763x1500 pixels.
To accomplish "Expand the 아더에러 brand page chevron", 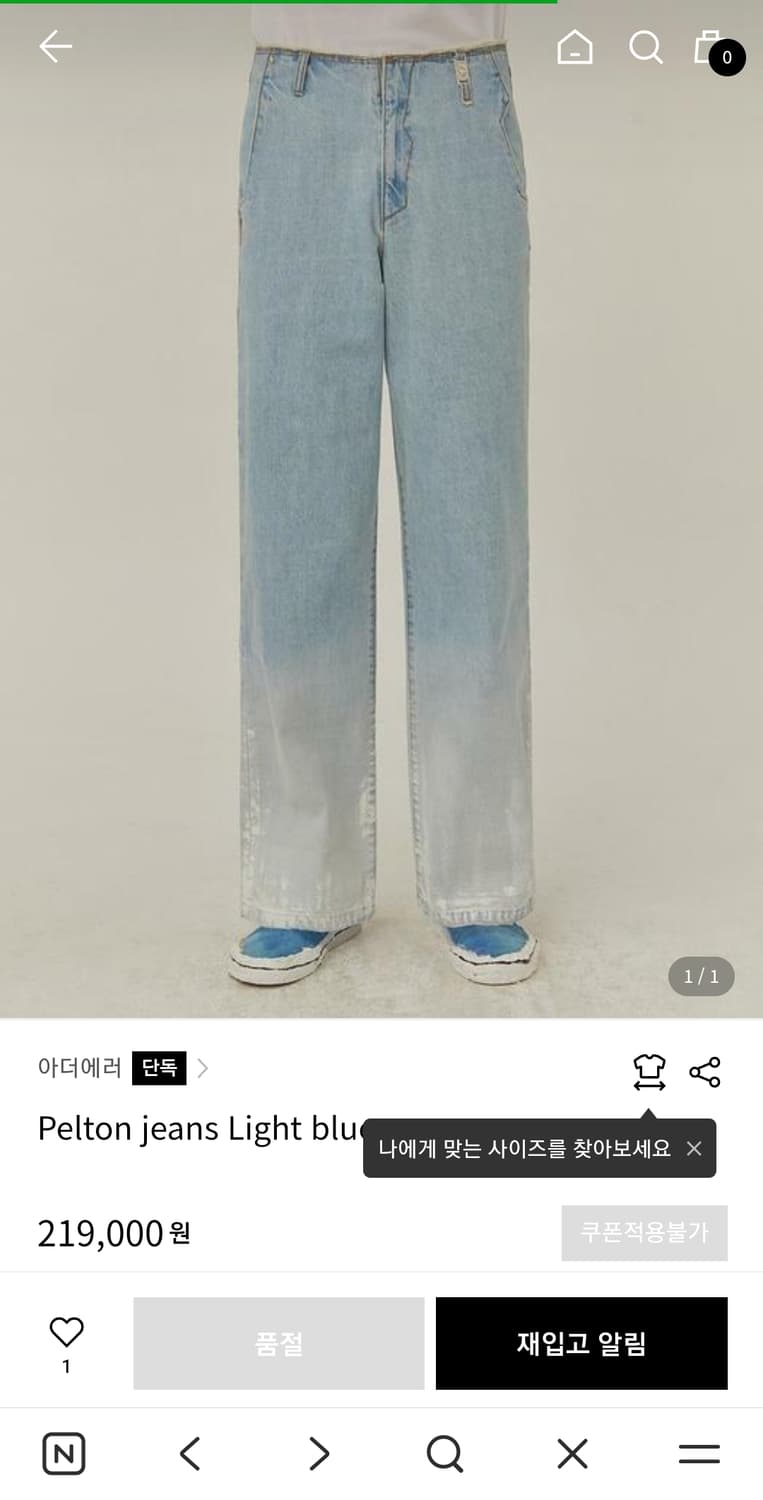I will [x=203, y=1068].
